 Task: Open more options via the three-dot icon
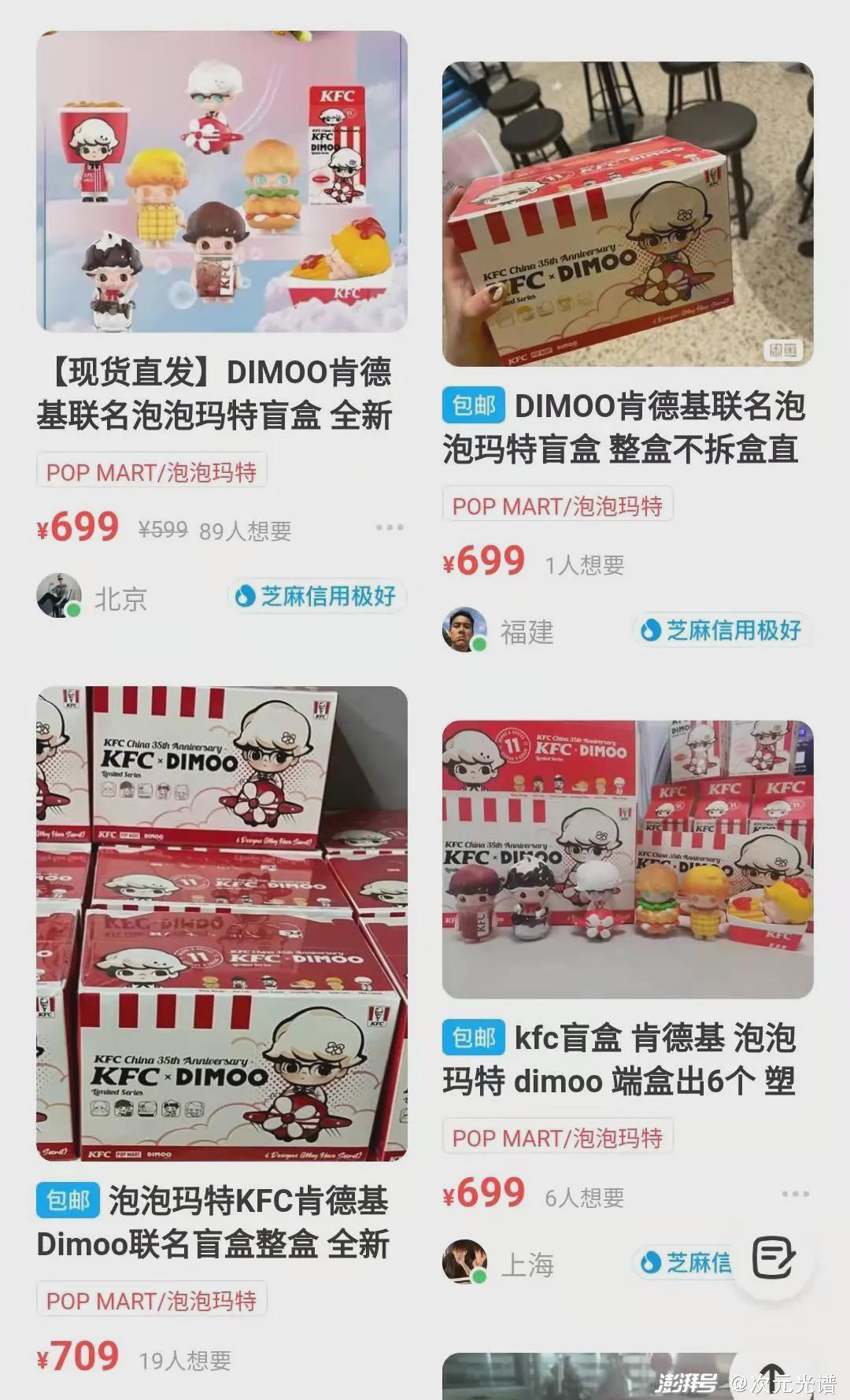pyautogui.click(x=389, y=529)
